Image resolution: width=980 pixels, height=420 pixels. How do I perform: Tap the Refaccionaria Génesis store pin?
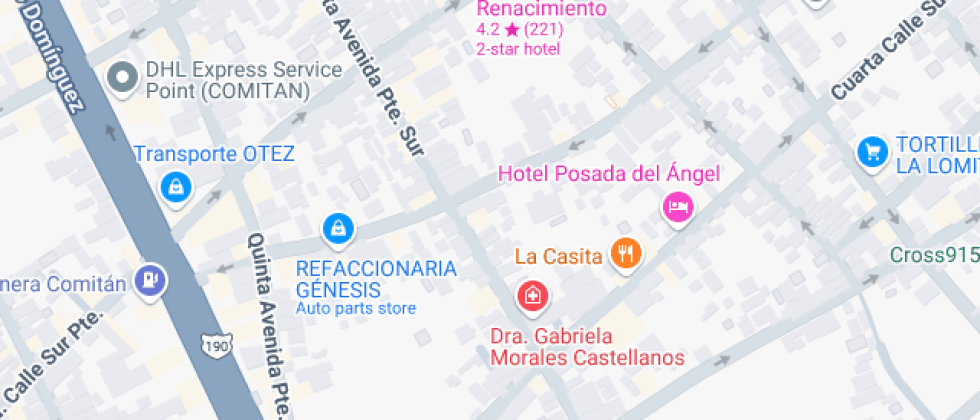[339, 228]
